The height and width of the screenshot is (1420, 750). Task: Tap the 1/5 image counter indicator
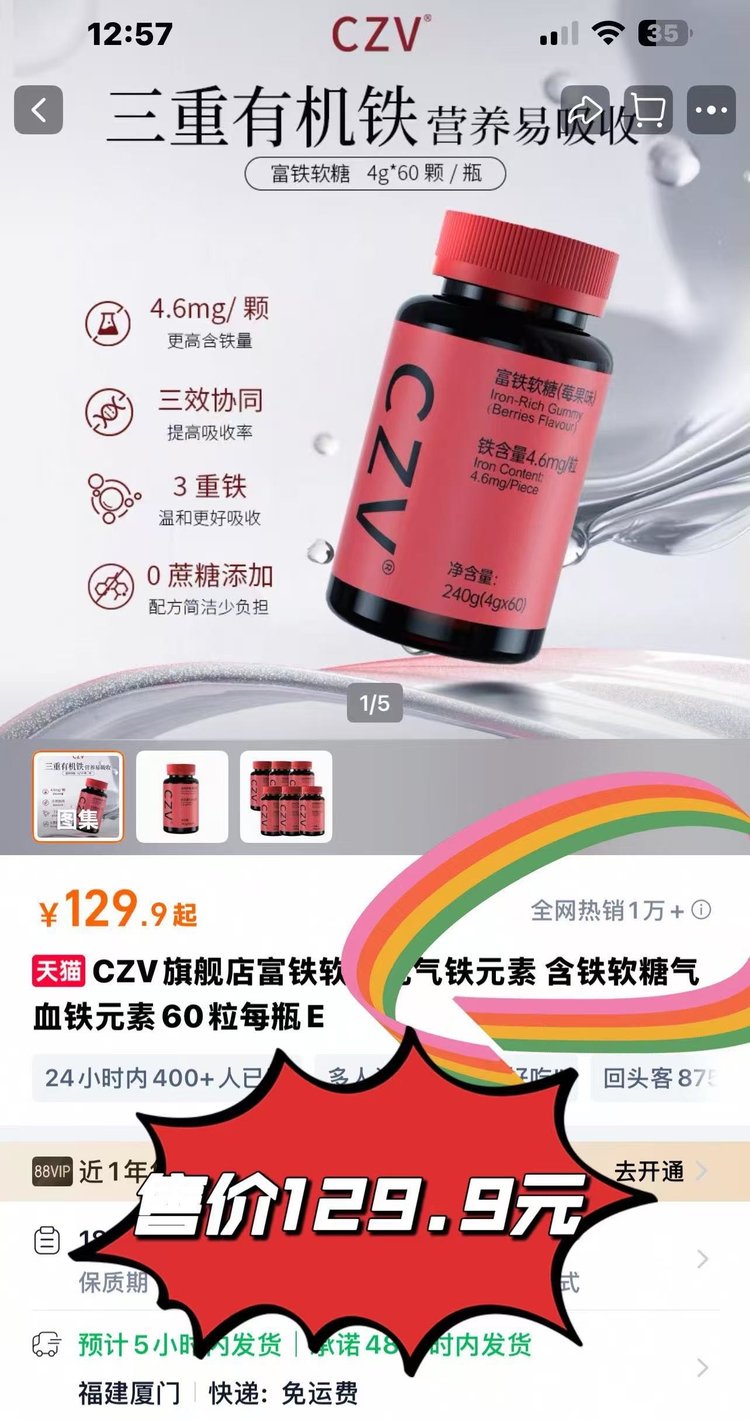click(x=375, y=701)
